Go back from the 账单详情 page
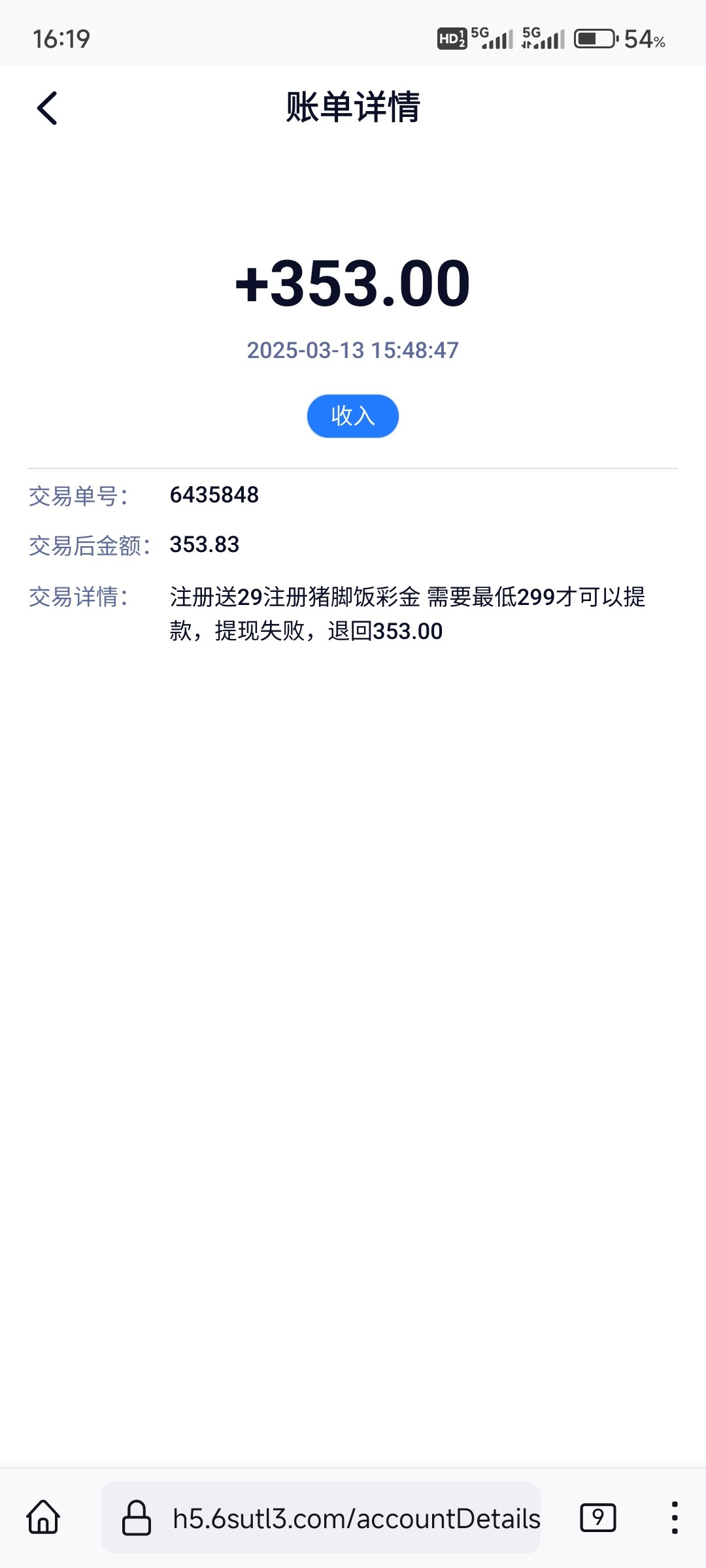This screenshot has width=706, height=1568. (x=47, y=108)
